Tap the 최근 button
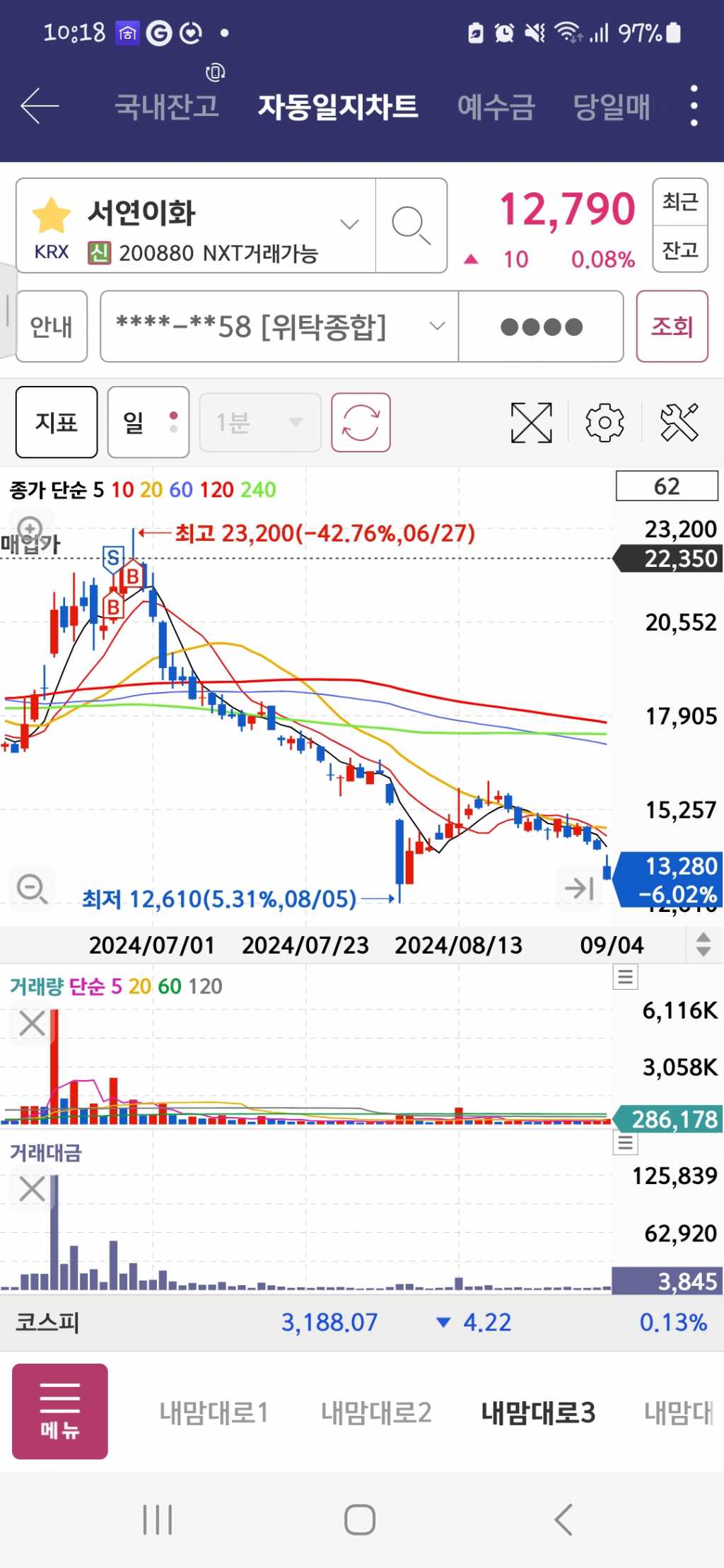The height and width of the screenshot is (1568, 724). coord(679,202)
